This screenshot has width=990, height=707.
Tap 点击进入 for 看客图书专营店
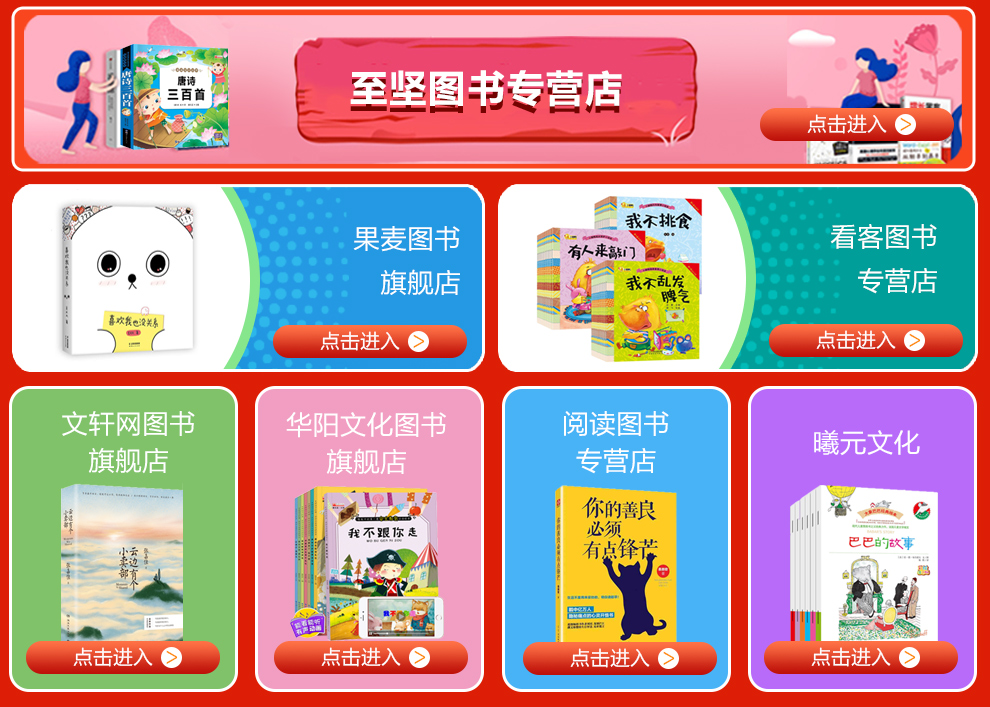pyautogui.click(x=866, y=340)
